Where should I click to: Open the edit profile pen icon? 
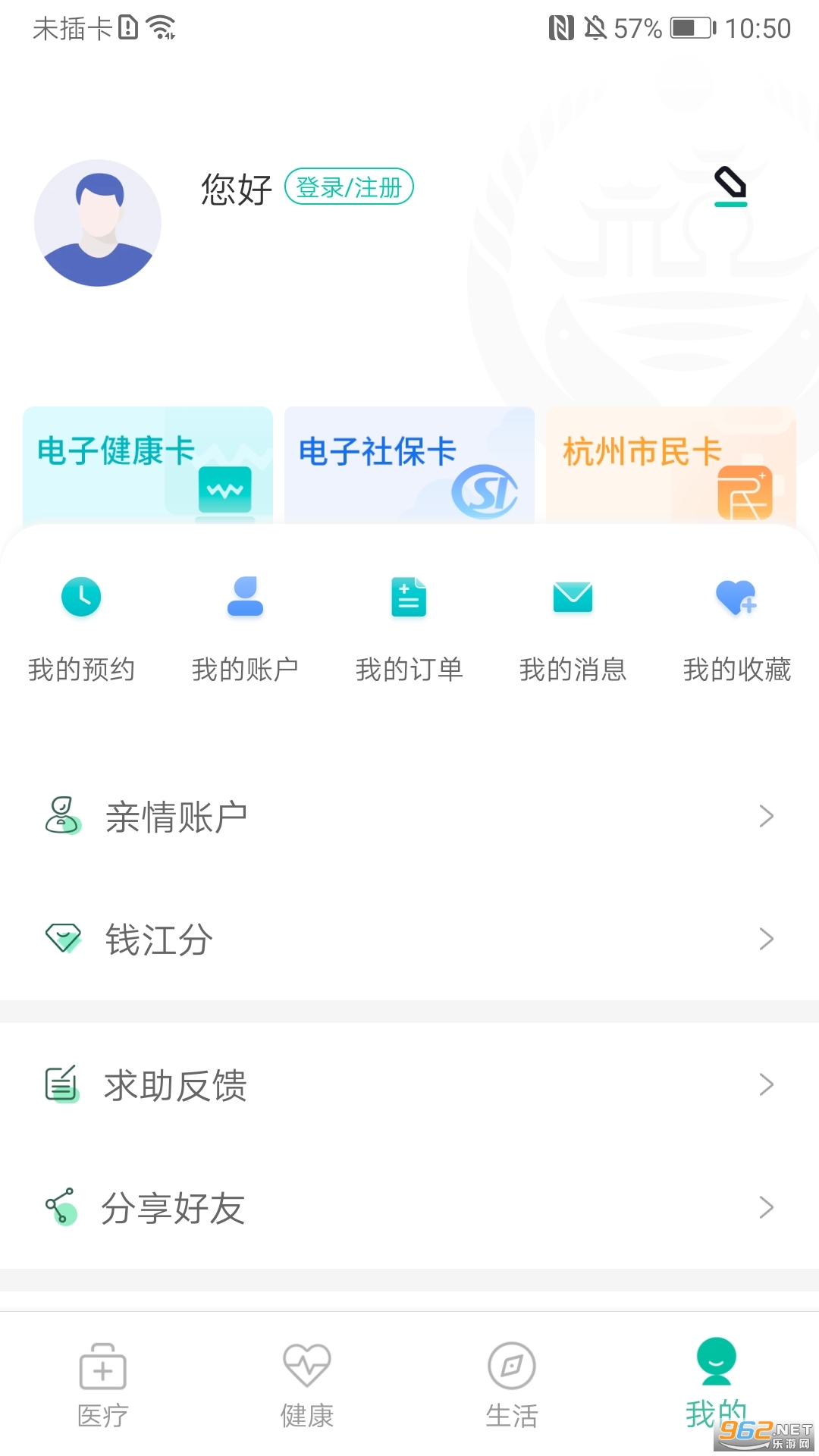coord(730,187)
